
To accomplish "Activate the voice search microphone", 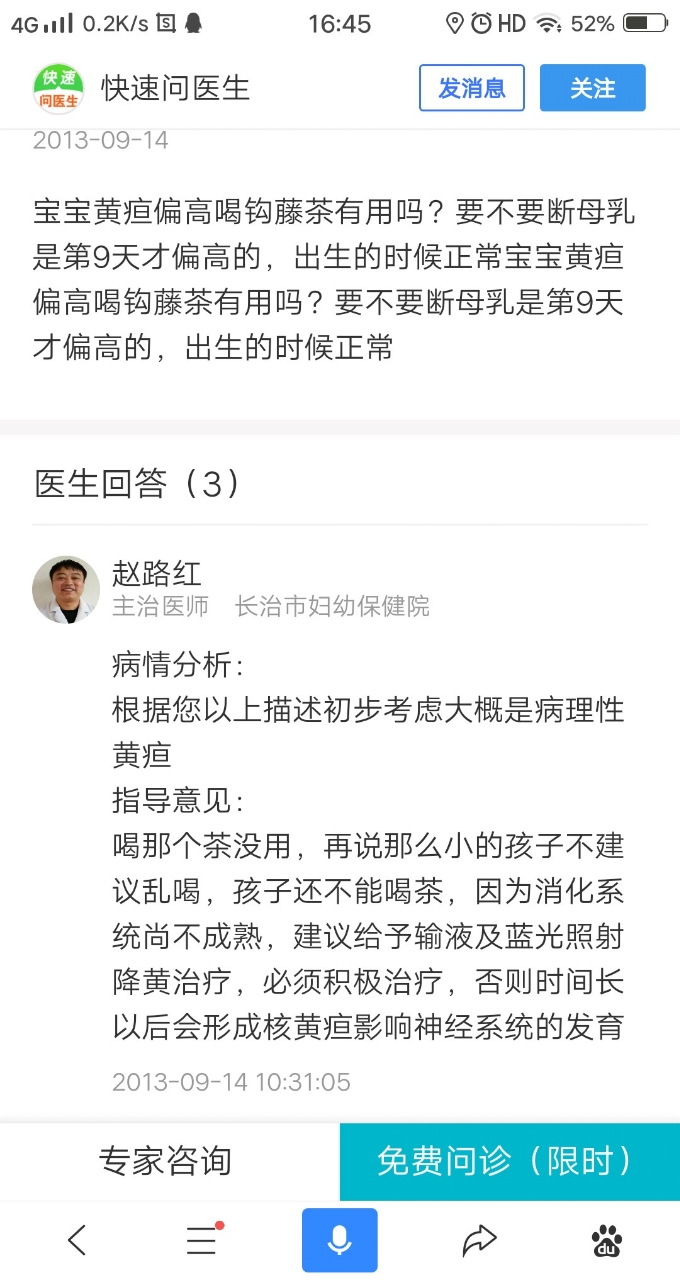I will pyautogui.click(x=340, y=1241).
